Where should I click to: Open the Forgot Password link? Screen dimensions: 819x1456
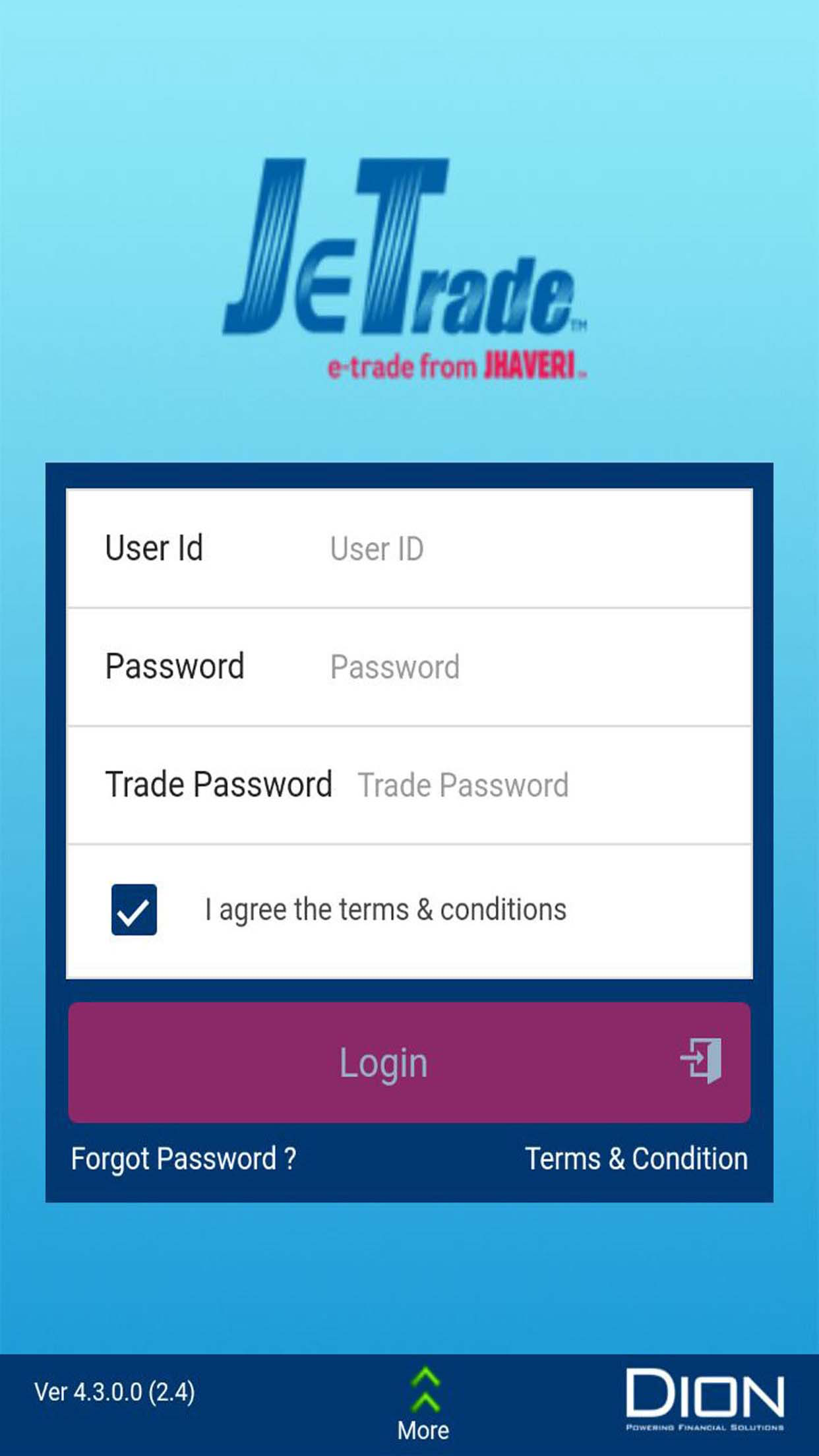coord(184,1159)
